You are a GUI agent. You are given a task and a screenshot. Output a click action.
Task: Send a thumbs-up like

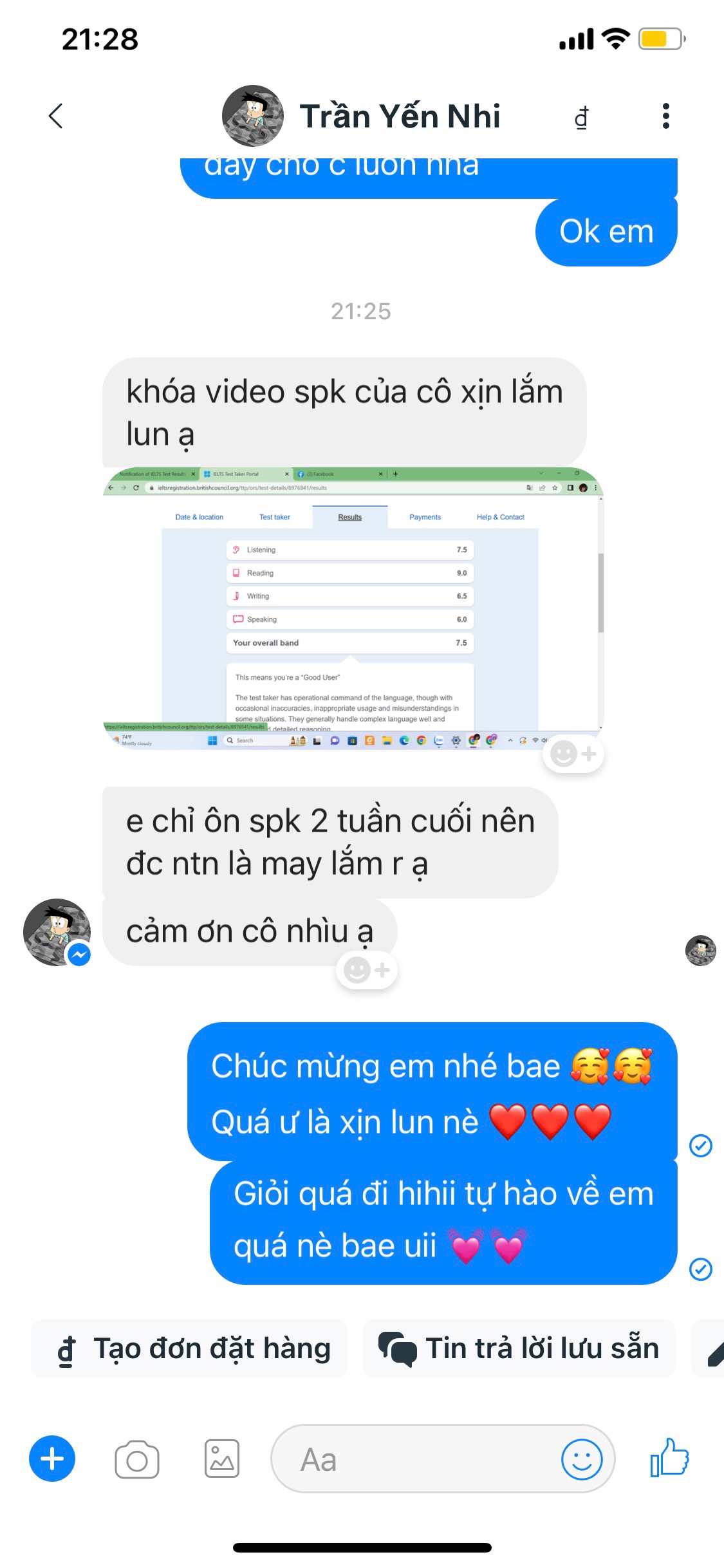click(x=669, y=1458)
